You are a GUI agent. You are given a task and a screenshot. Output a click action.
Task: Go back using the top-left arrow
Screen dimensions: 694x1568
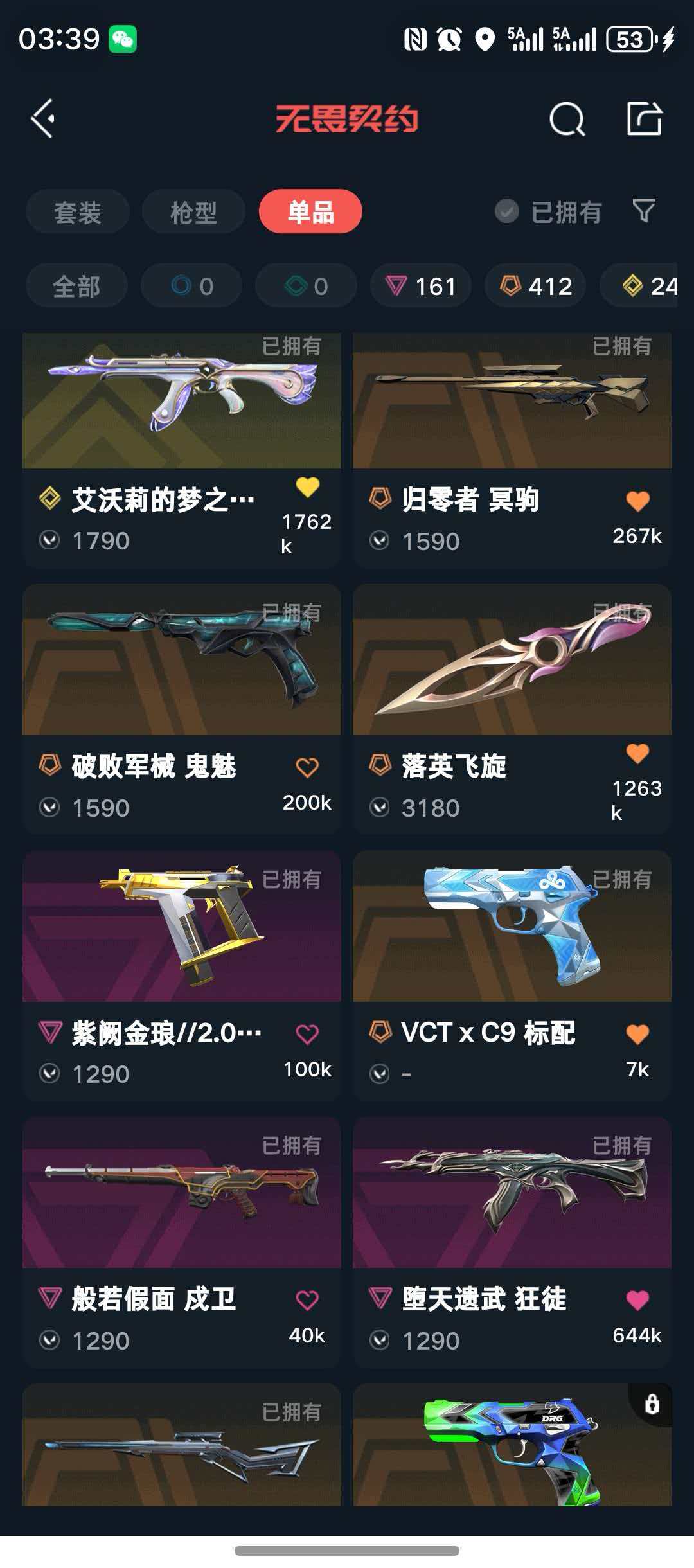point(43,119)
